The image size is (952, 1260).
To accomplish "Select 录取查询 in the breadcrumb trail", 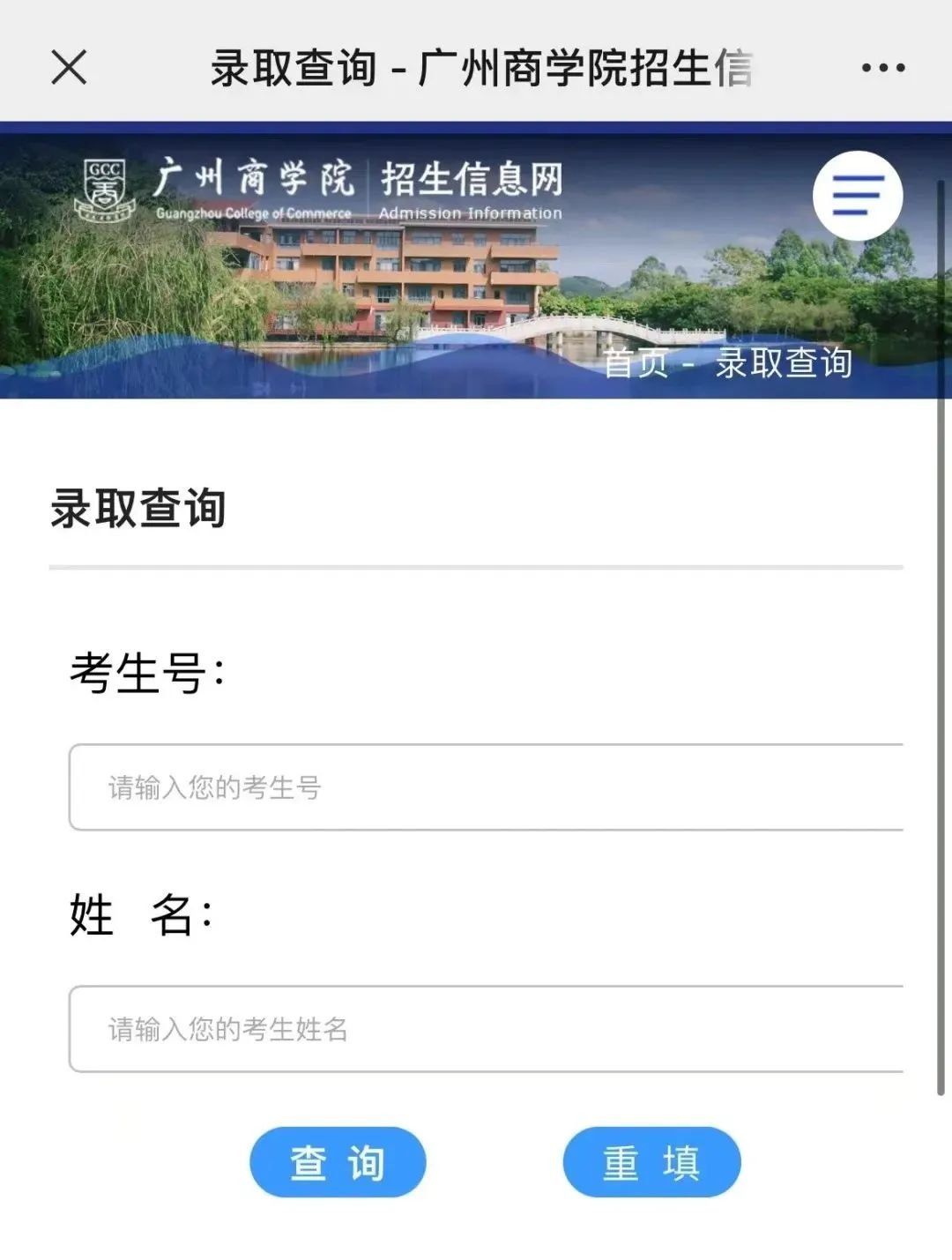I will coord(785,364).
